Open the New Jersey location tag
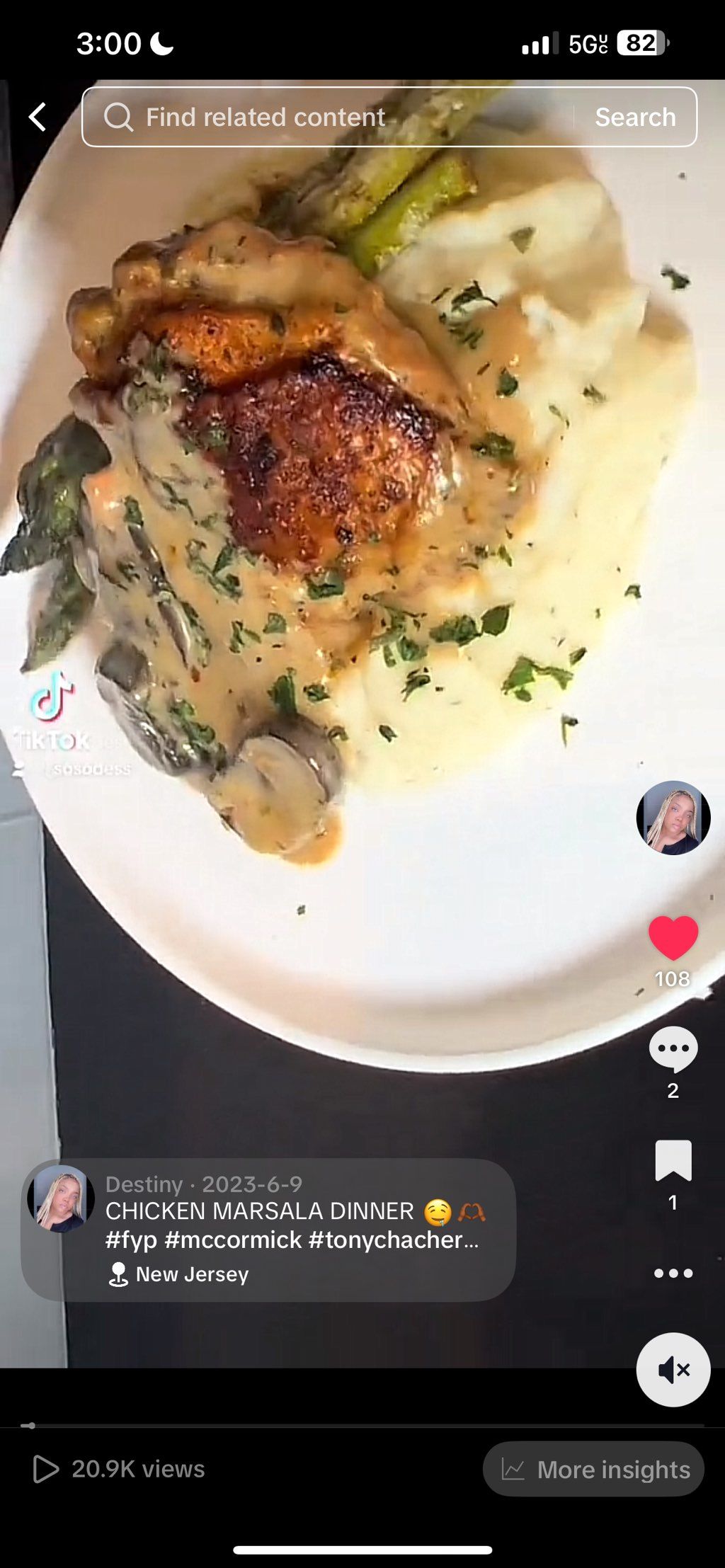 191,1274
